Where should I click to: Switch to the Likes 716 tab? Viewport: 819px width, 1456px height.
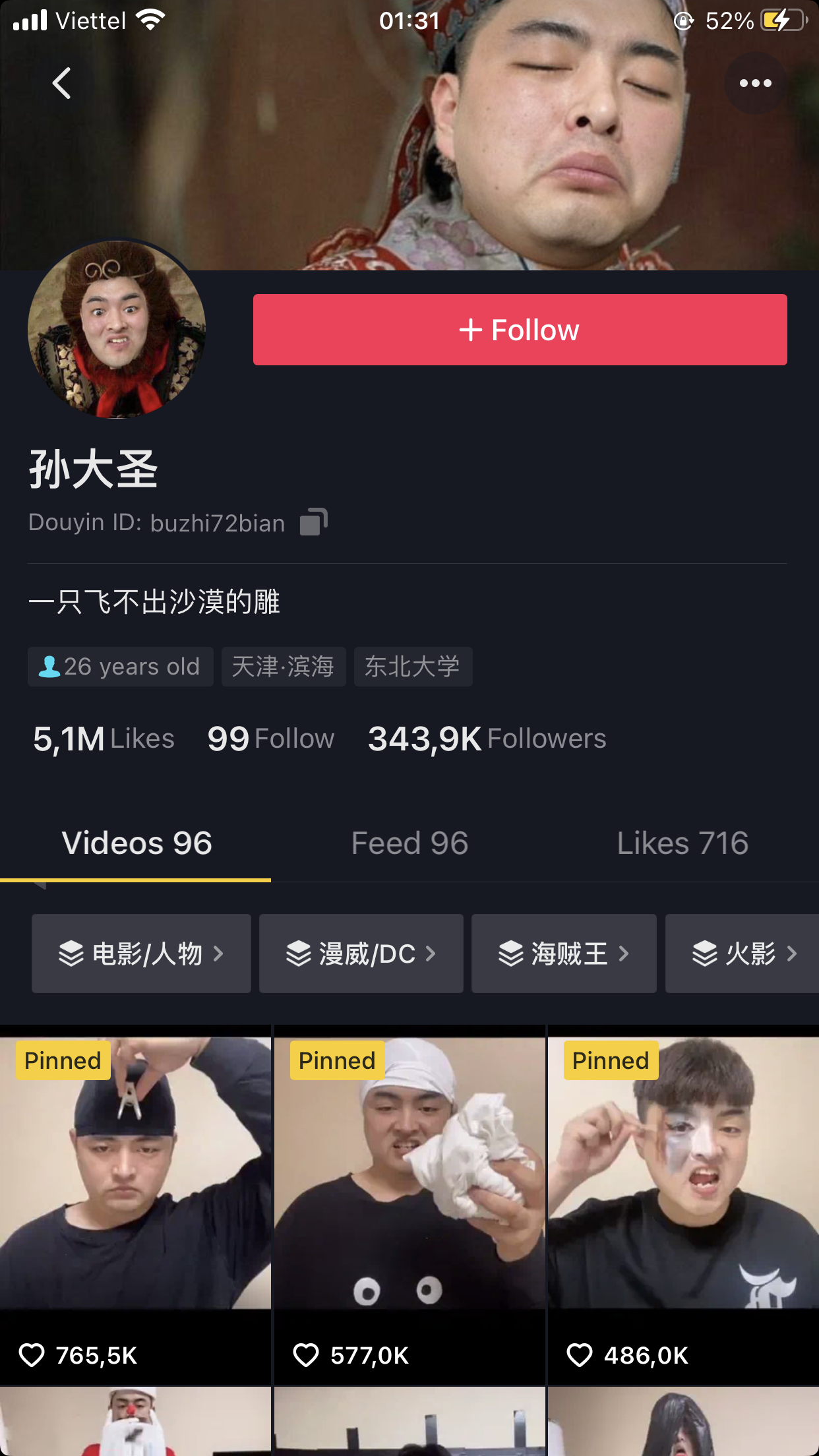coord(682,843)
